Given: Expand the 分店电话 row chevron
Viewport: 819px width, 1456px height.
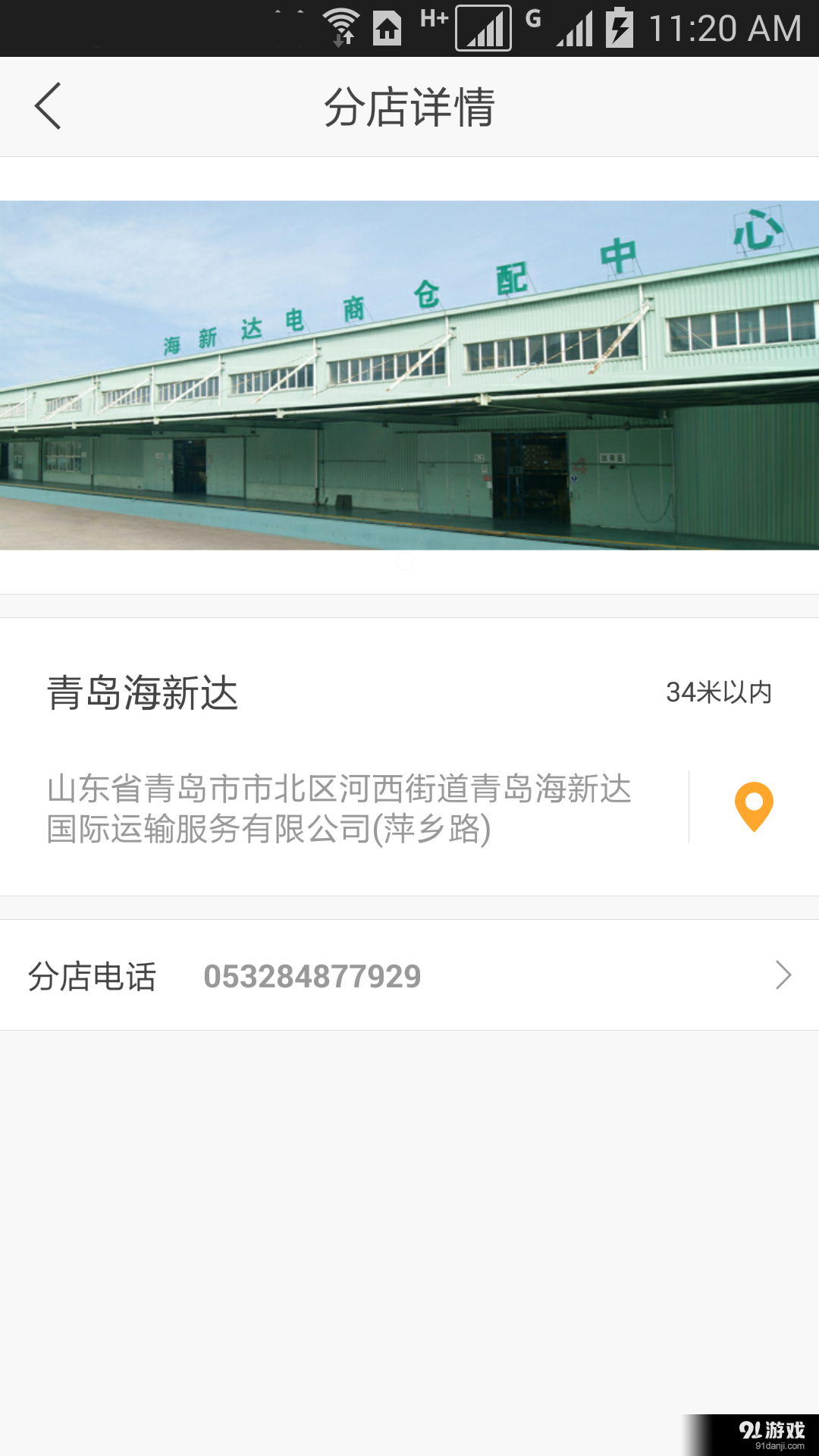Looking at the screenshot, I should (783, 977).
